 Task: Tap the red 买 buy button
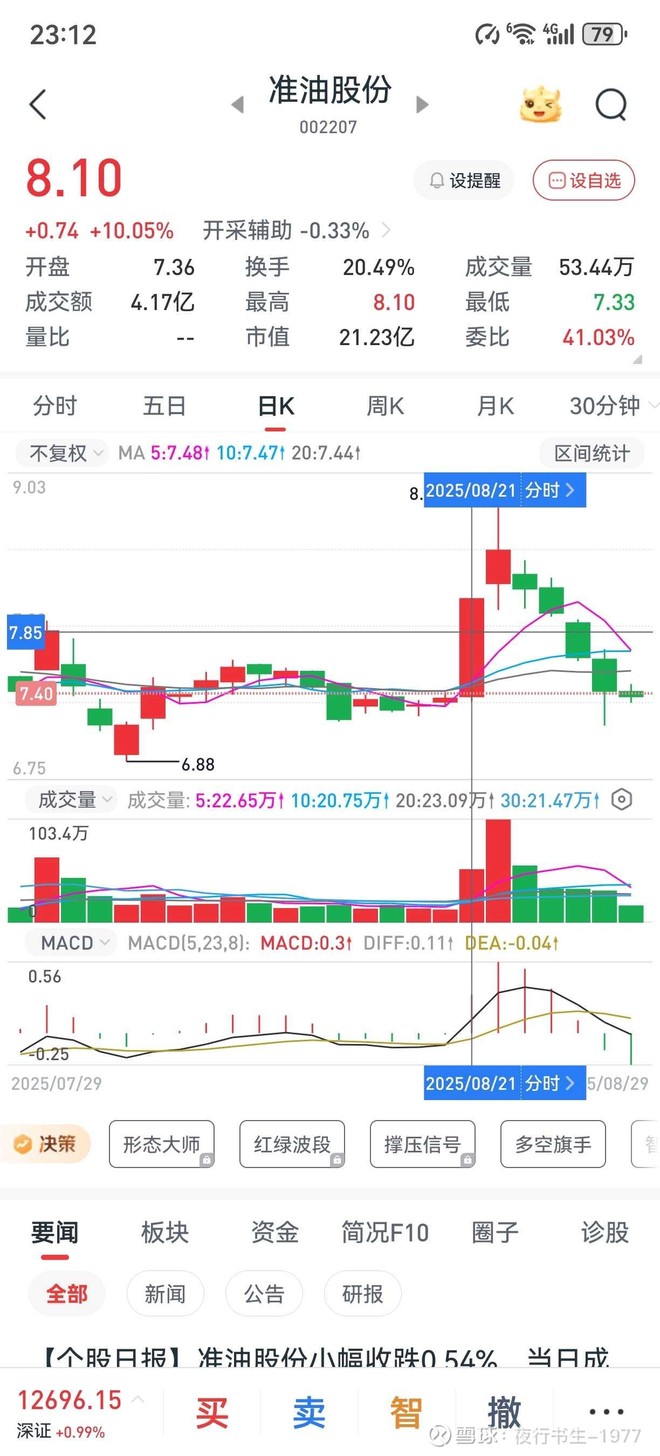211,1412
